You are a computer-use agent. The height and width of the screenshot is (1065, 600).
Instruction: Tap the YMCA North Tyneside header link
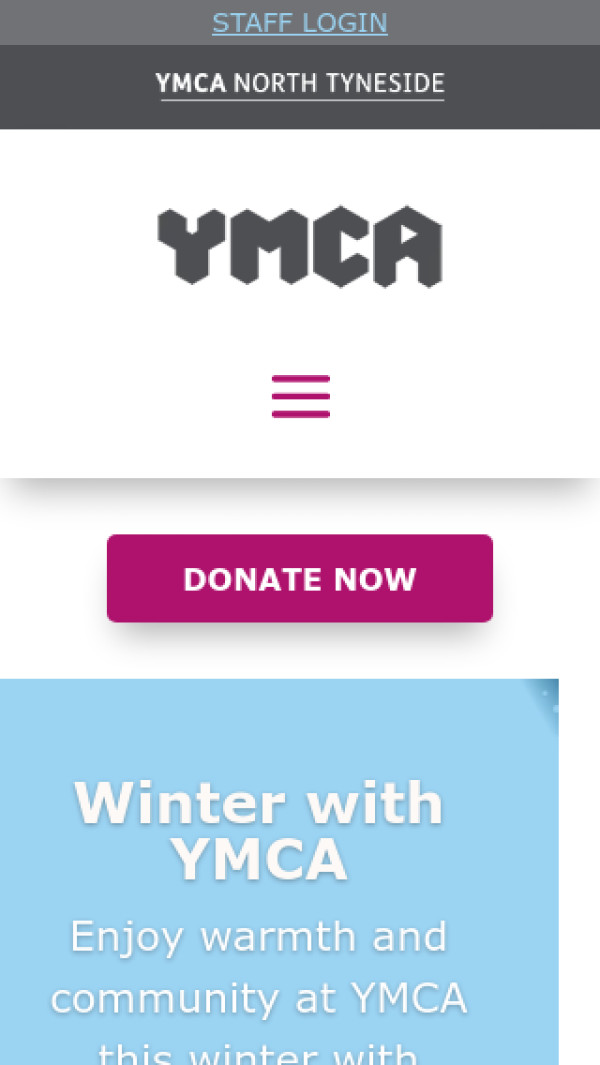[300, 84]
